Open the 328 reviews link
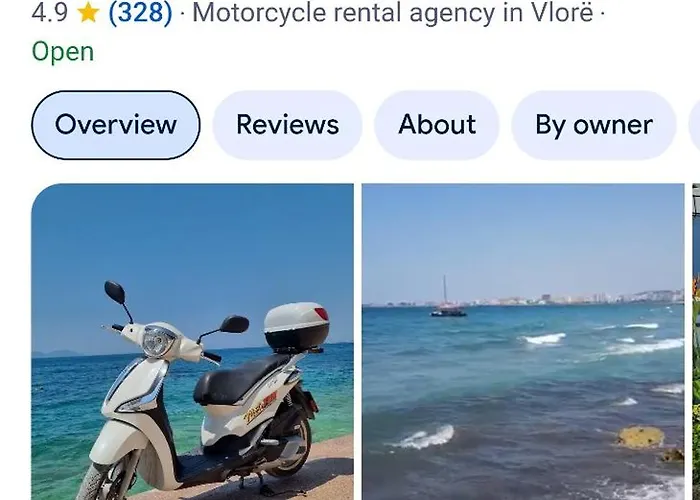700x500 pixels. pos(140,14)
